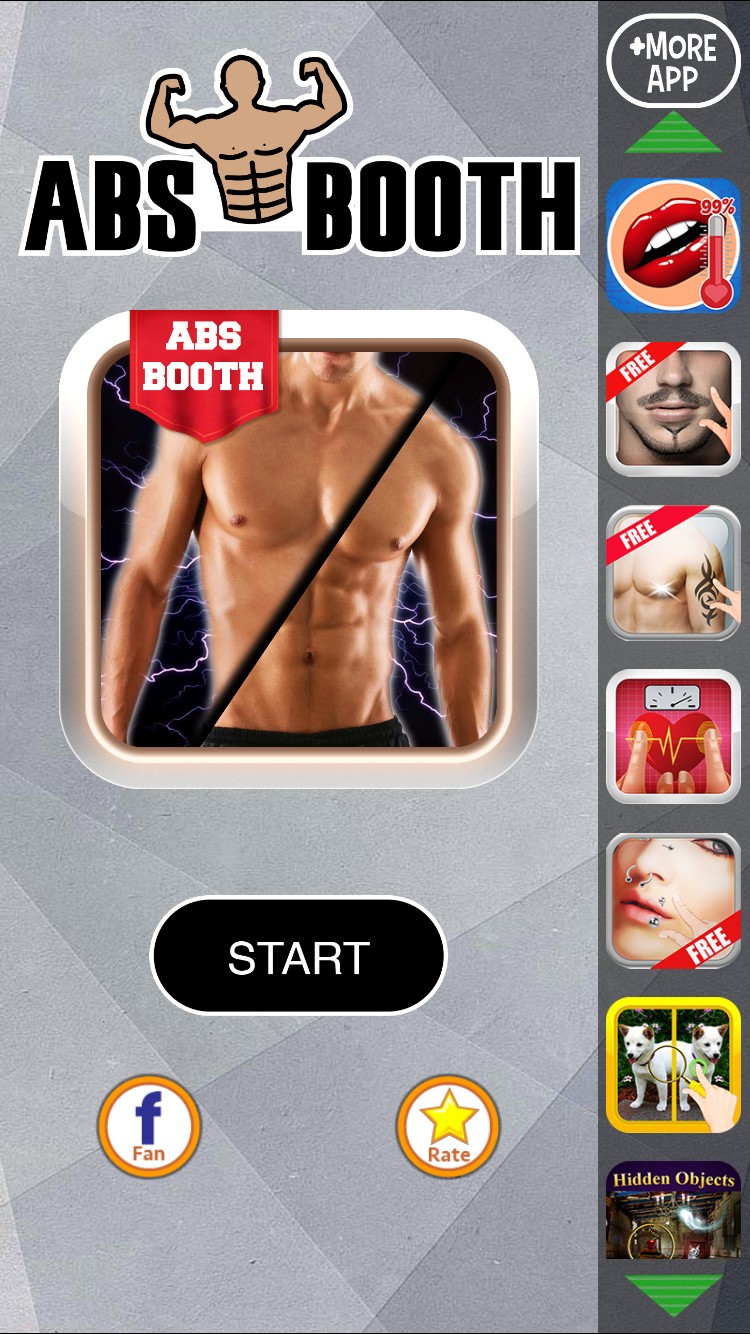Open the red lips thermometer app
750x1334 pixels.
click(x=673, y=244)
